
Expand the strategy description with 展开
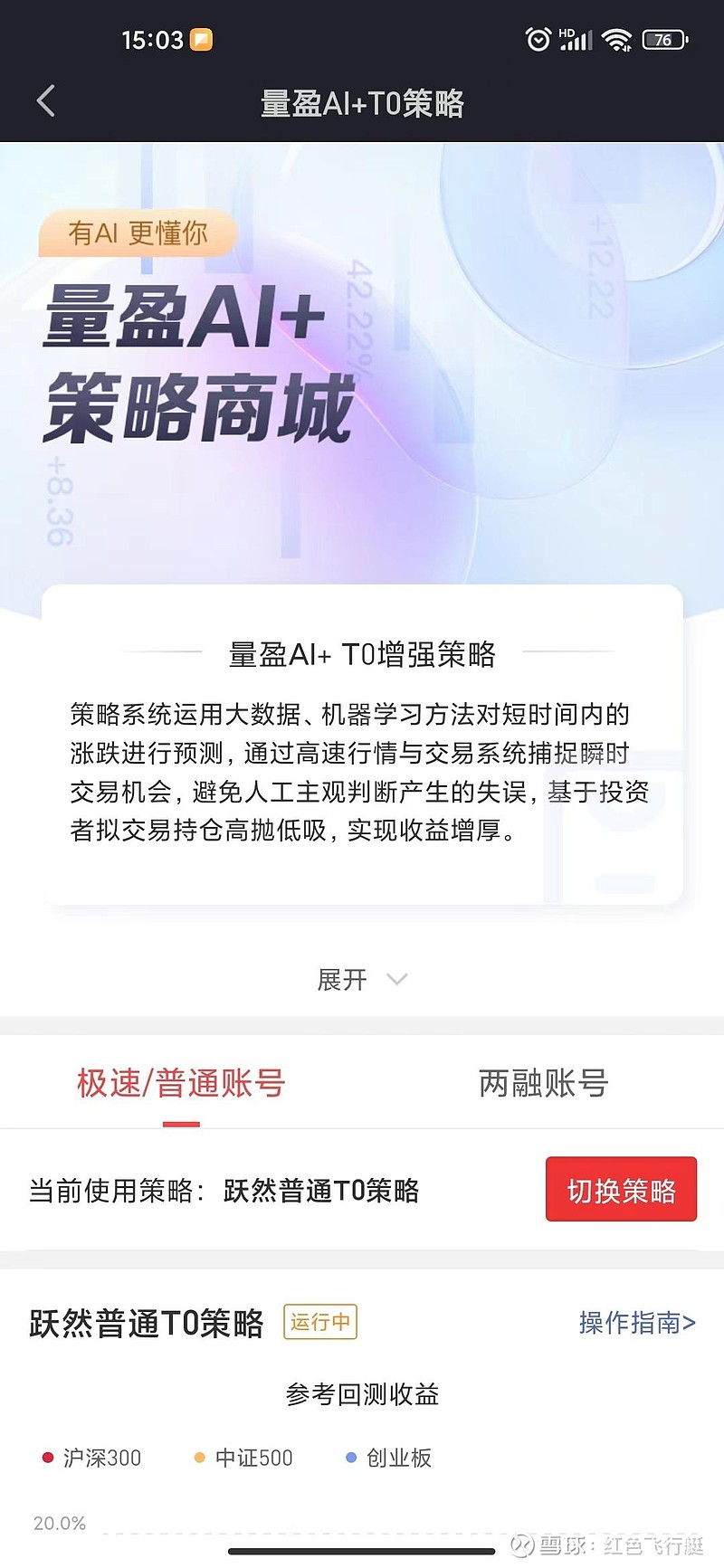[362, 979]
